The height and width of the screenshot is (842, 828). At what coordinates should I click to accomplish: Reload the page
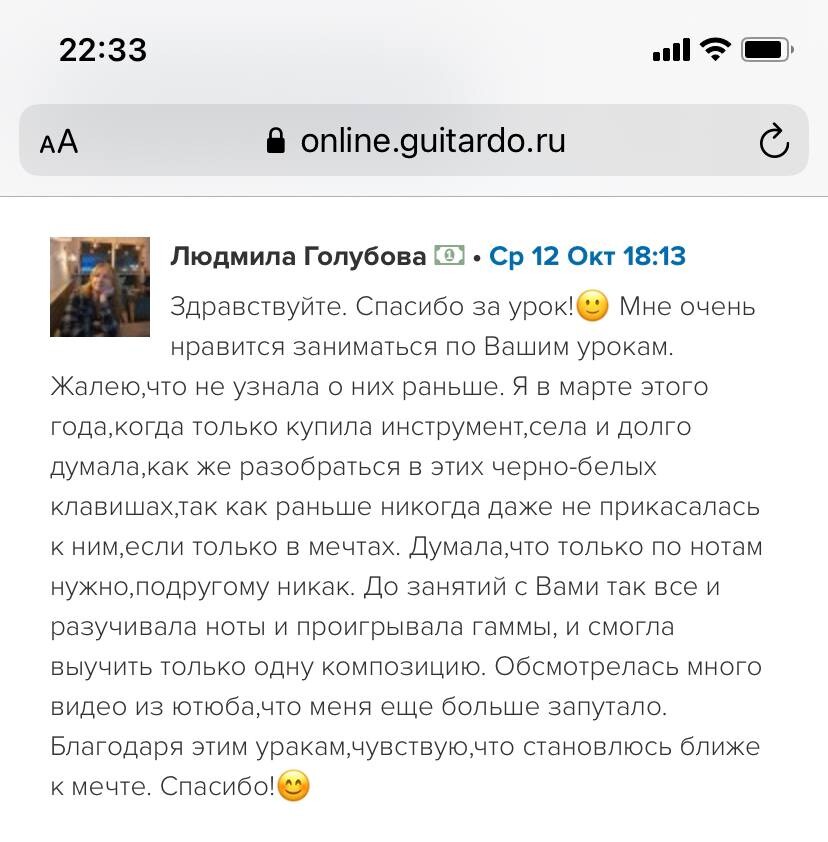[774, 142]
